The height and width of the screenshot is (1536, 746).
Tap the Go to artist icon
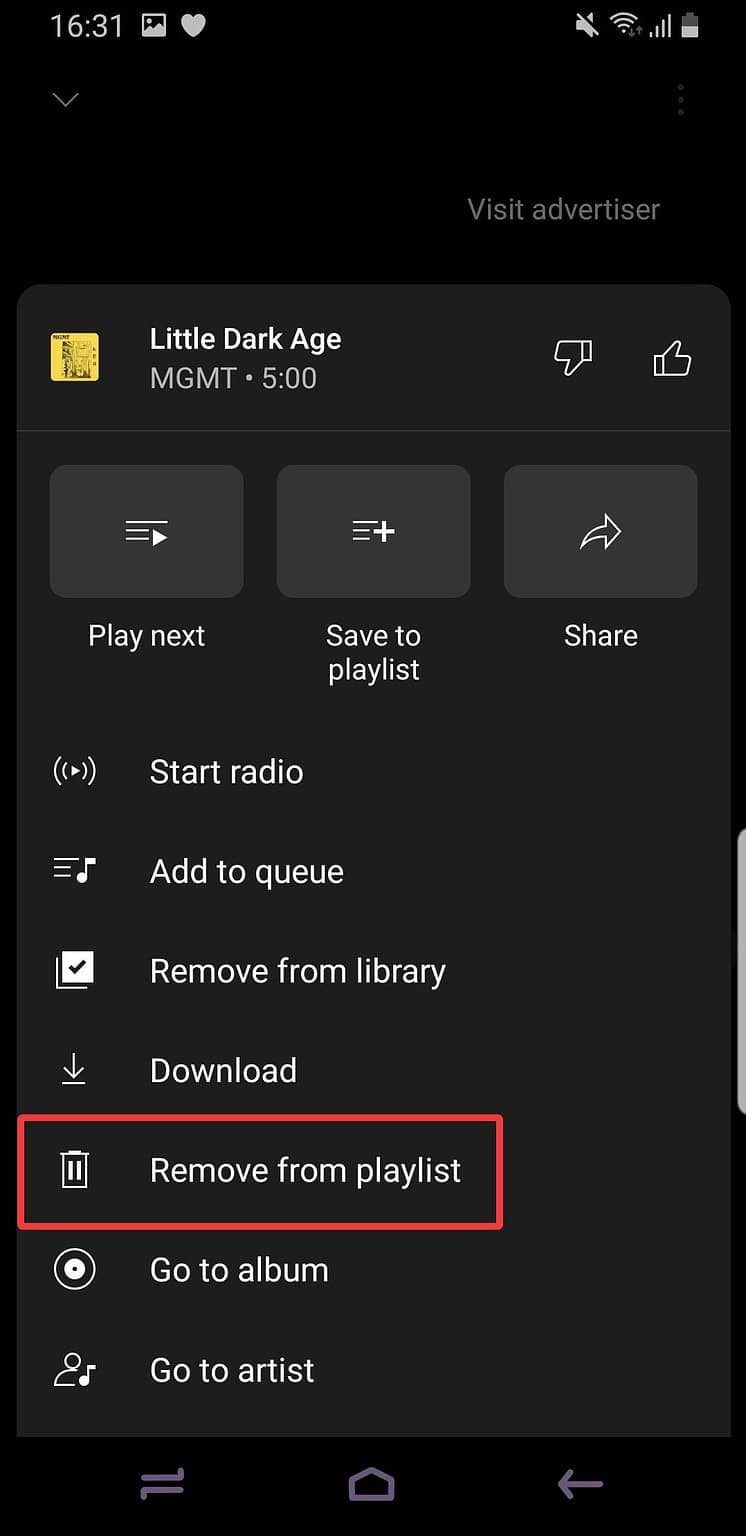(74, 1370)
